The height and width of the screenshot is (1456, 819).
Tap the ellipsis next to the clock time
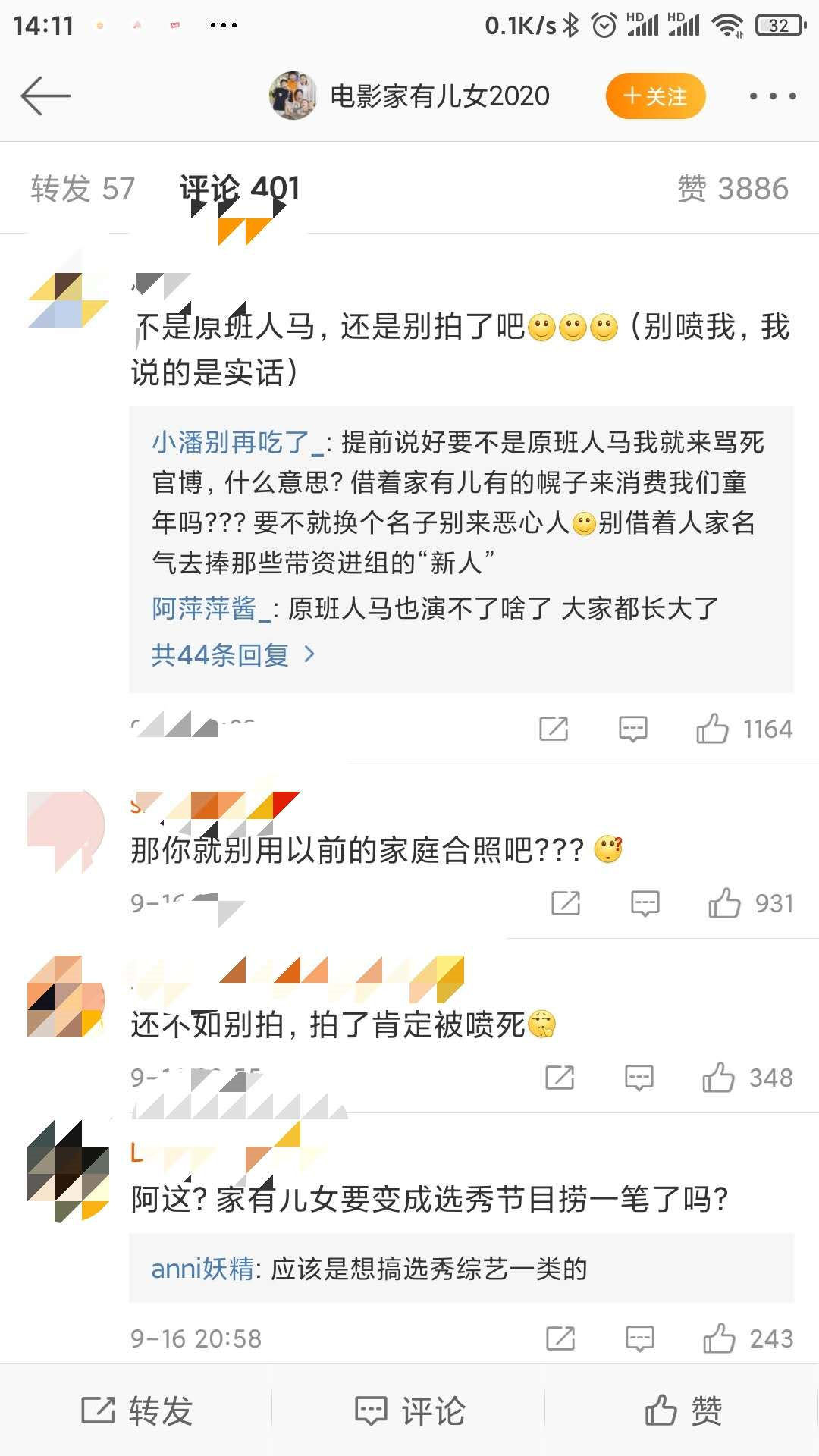click(223, 25)
